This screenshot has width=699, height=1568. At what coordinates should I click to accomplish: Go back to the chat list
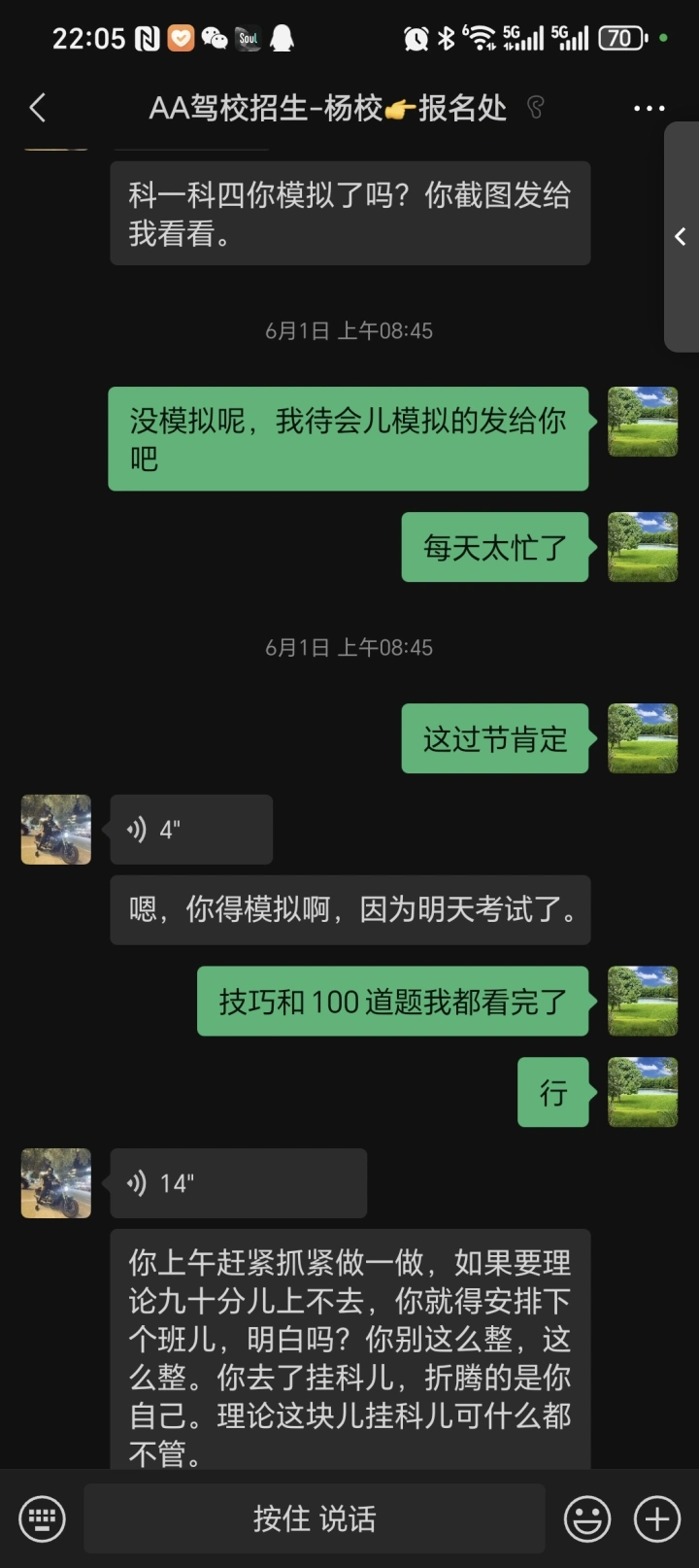click(x=38, y=108)
